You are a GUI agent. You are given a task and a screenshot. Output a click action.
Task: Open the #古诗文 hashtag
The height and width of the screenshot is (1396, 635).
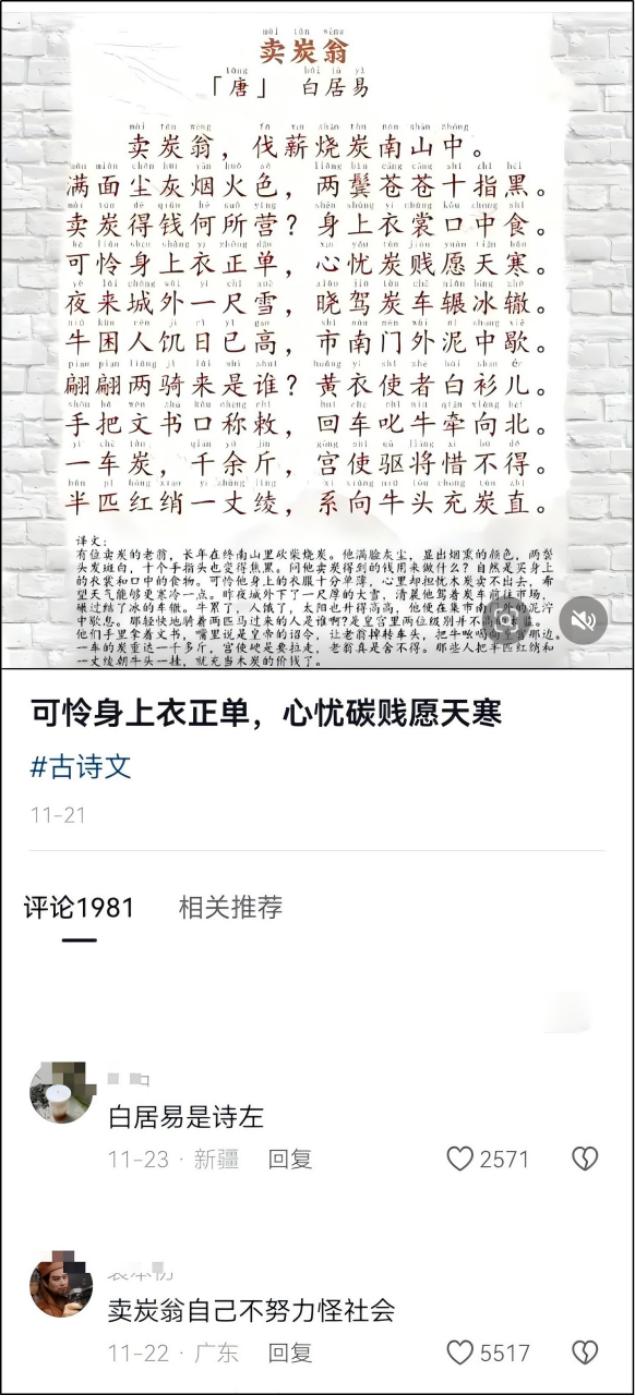(x=80, y=767)
